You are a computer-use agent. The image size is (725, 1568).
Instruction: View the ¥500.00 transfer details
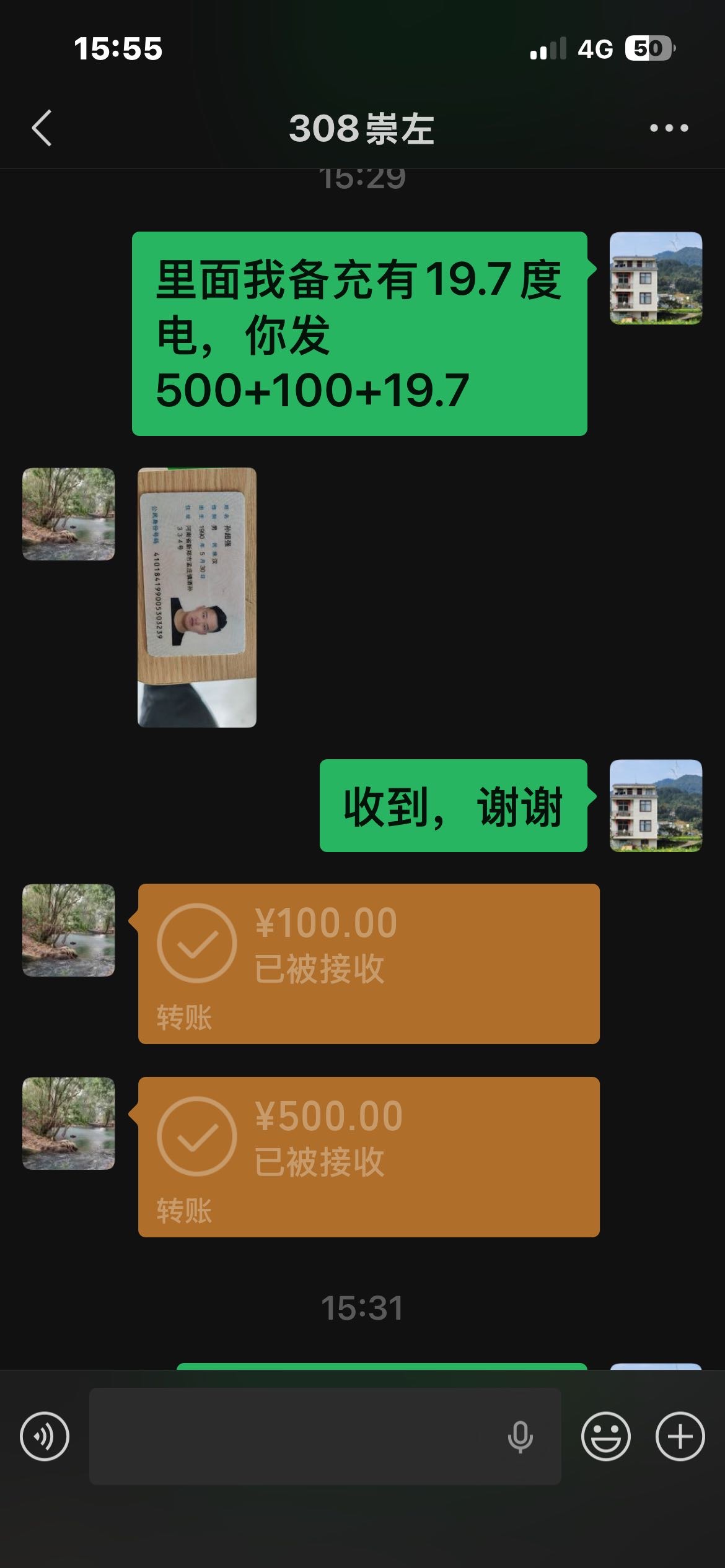[x=369, y=1157]
